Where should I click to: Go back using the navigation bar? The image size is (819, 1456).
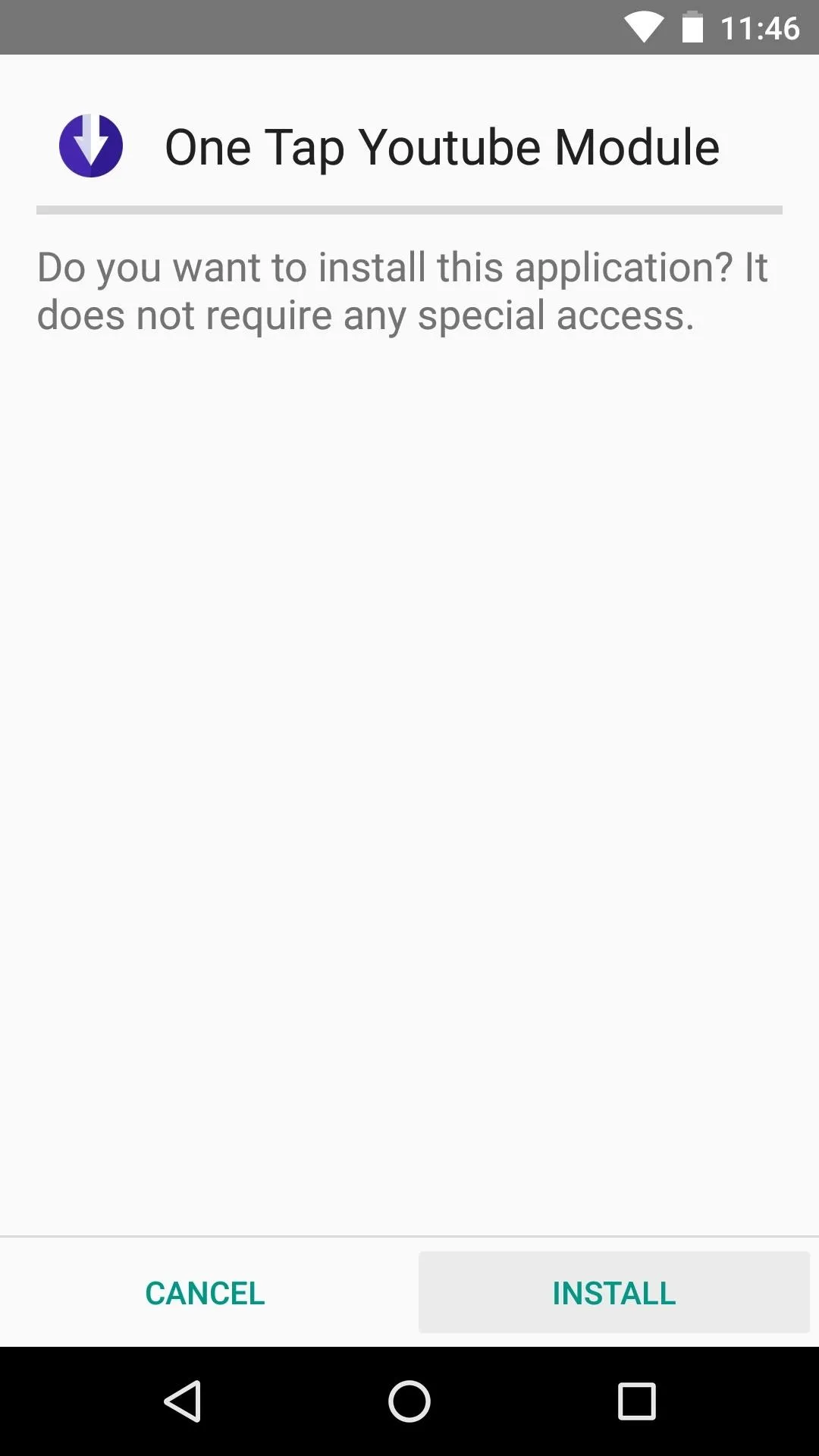click(183, 1401)
